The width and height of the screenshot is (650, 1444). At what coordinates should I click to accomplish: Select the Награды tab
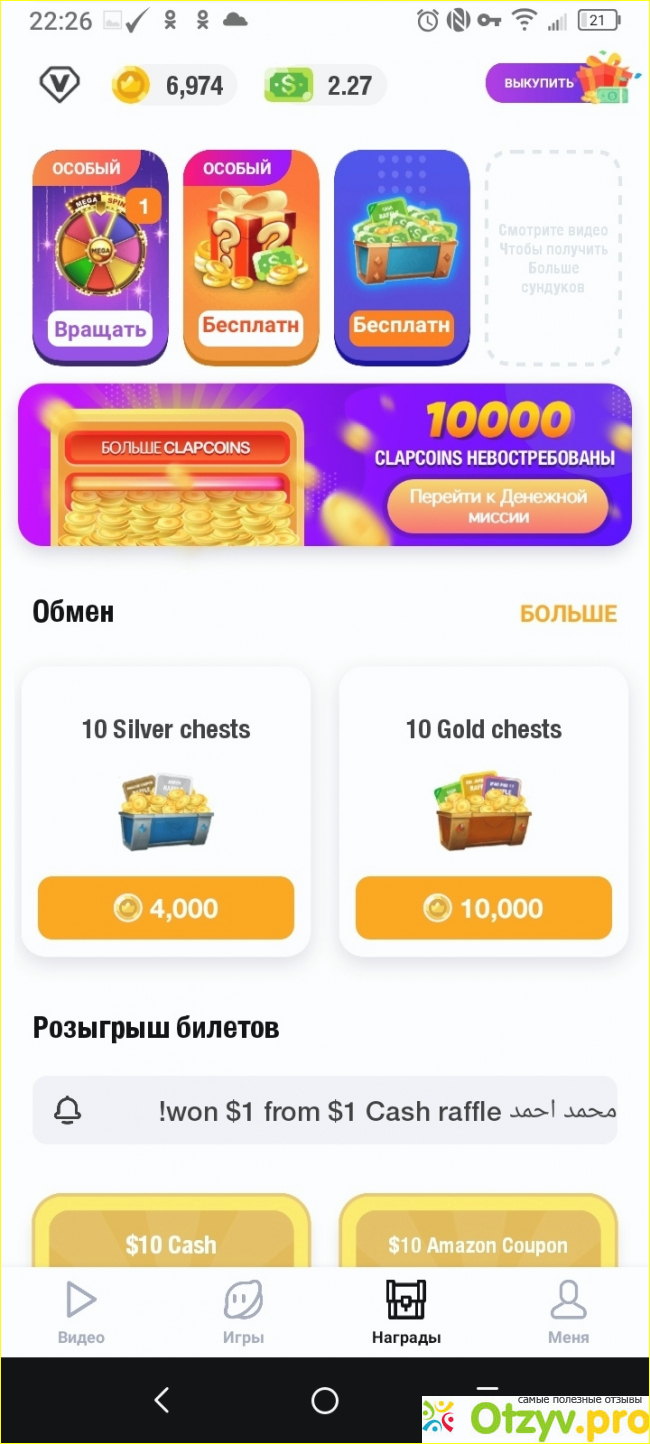pyautogui.click(x=406, y=1312)
